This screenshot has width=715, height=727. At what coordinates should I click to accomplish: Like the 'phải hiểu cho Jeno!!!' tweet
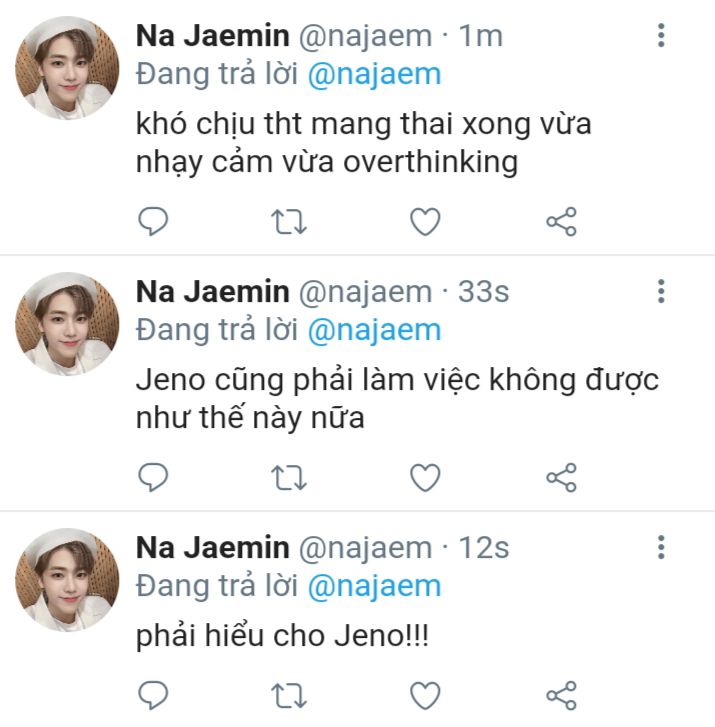(x=426, y=695)
